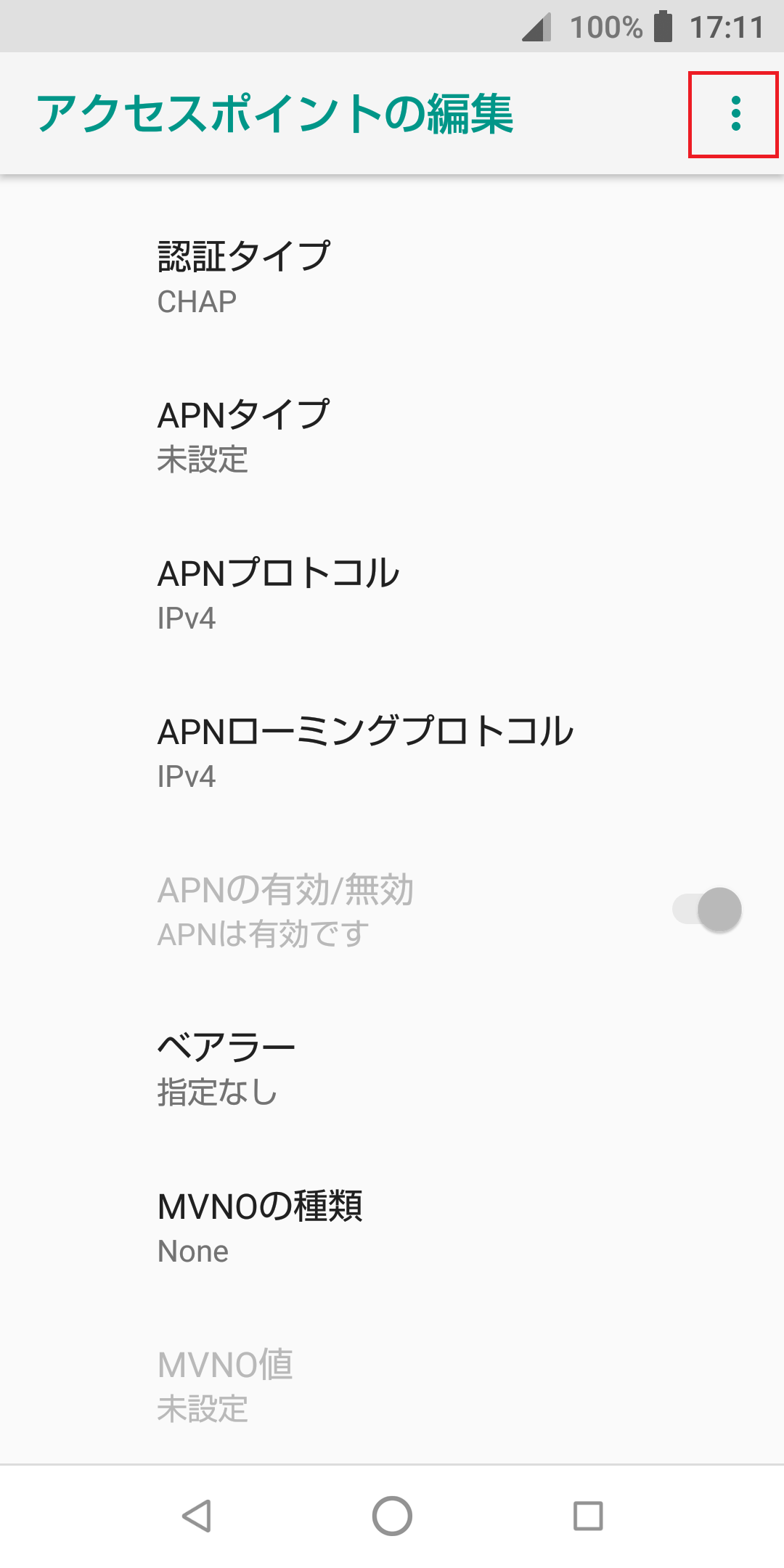784x1568 pixels.
Task: Select the ベアラー setting entry
Action: 392,1067
